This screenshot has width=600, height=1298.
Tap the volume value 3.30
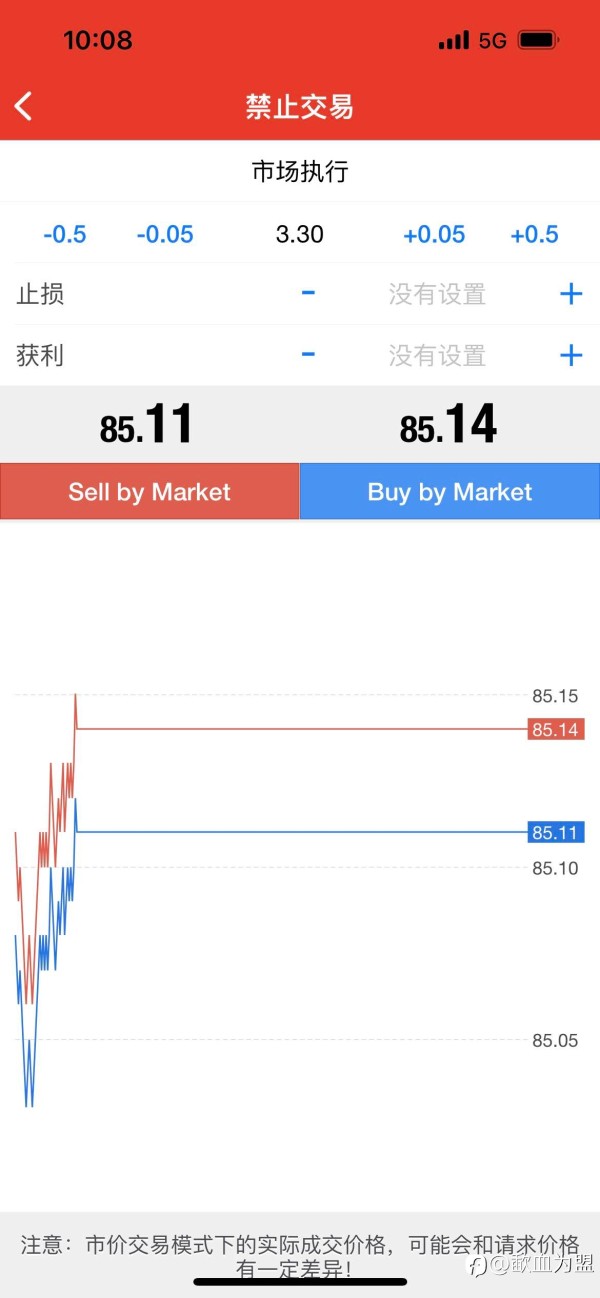pyautogui.click(x=300, y=234)
